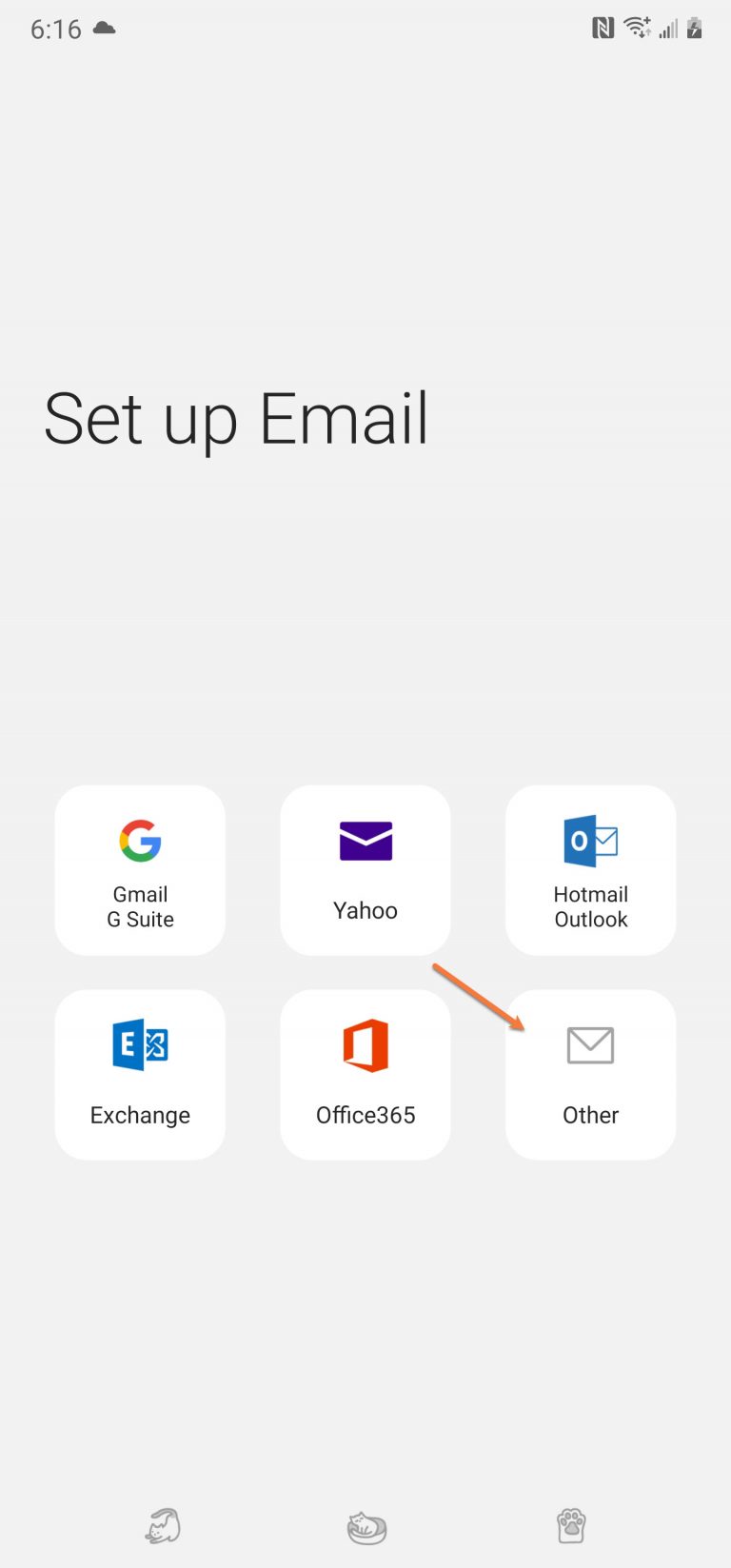Viewport: 731px width, 1568px height.
Task: Tap the Wi-Fi status icon
Action: (x=637, y=28)
